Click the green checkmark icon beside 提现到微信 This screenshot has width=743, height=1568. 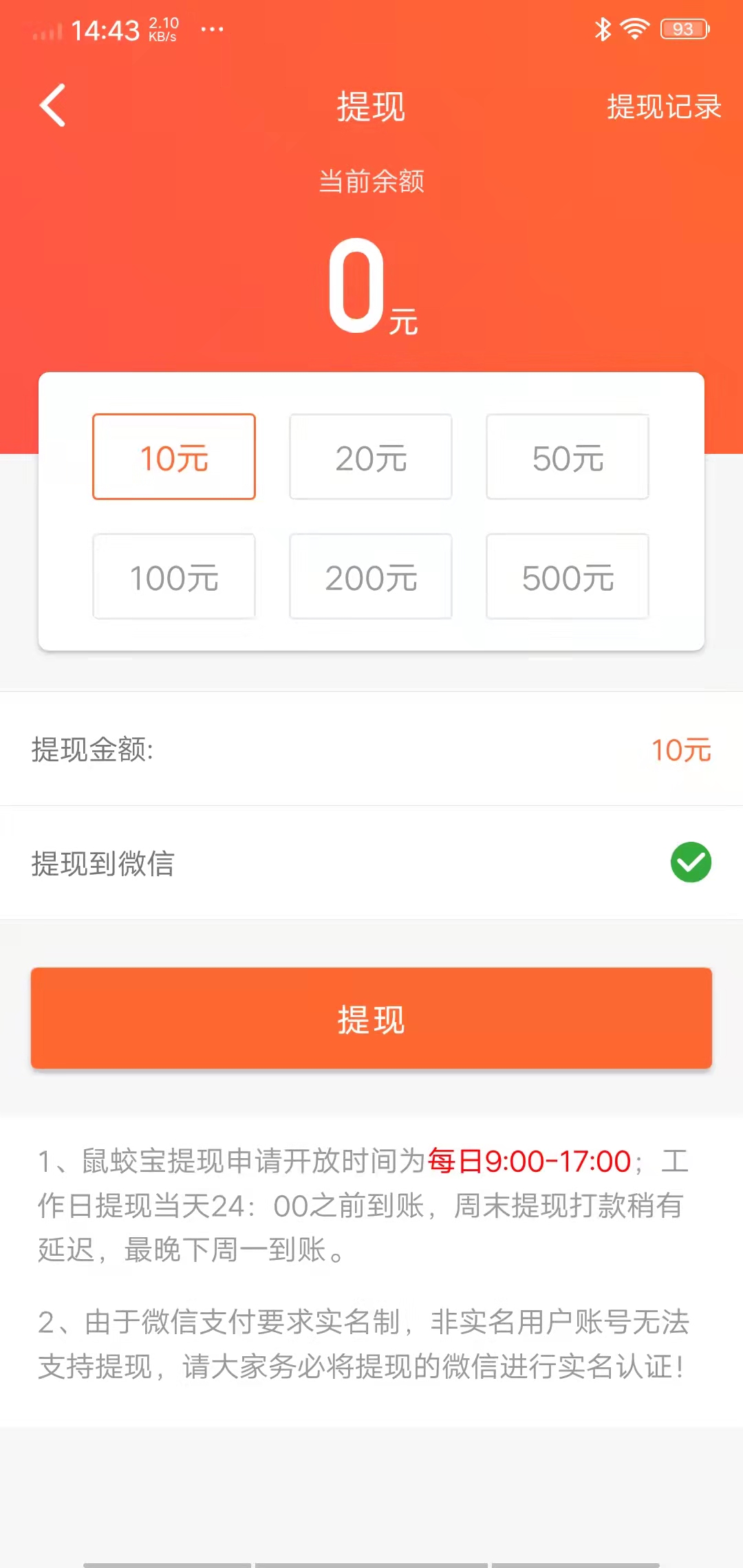pyautogui.click(x=691, y=862)
